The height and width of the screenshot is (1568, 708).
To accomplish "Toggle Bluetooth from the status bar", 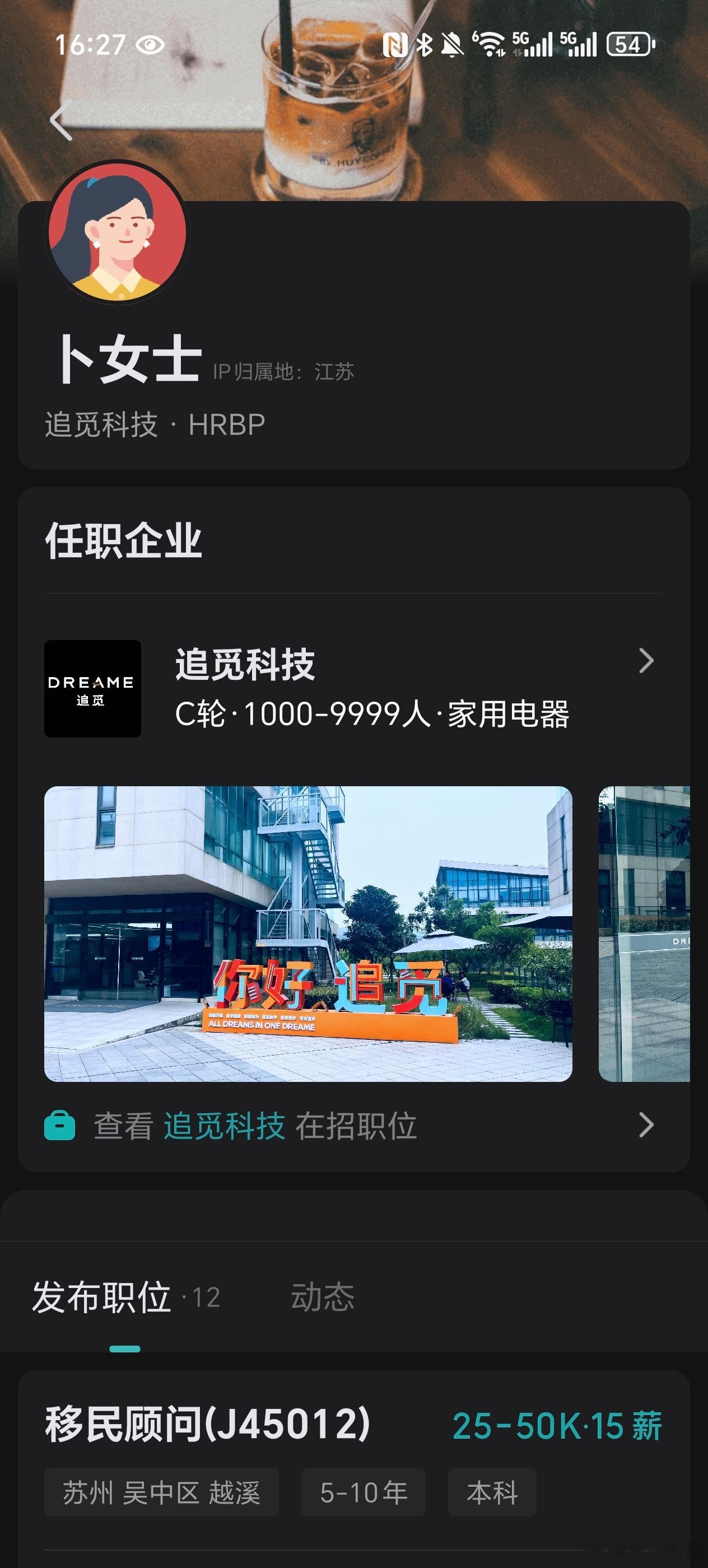I will pyautogui.click(x=425, y=43).
